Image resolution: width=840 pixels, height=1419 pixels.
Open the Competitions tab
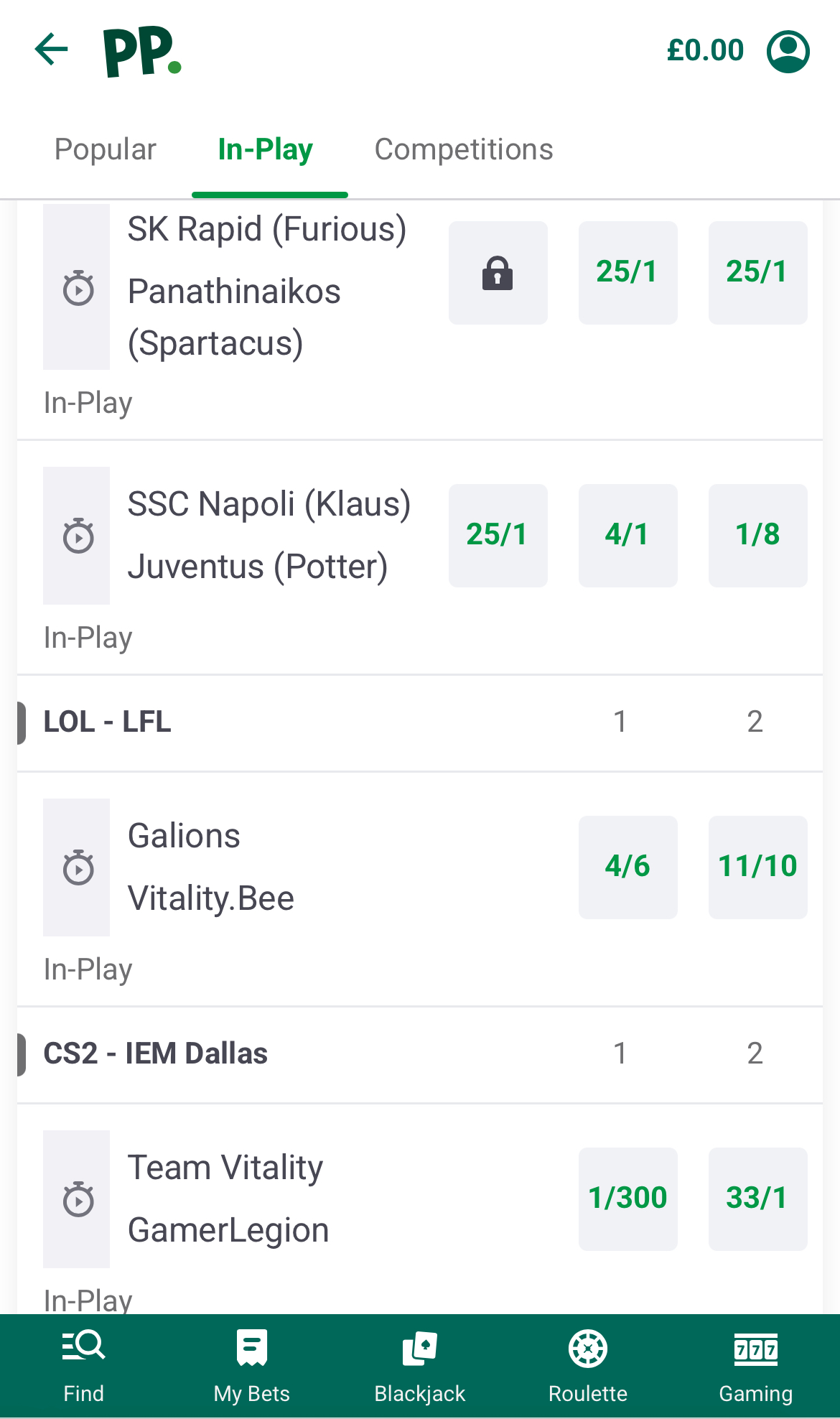[x=463, y=149]
